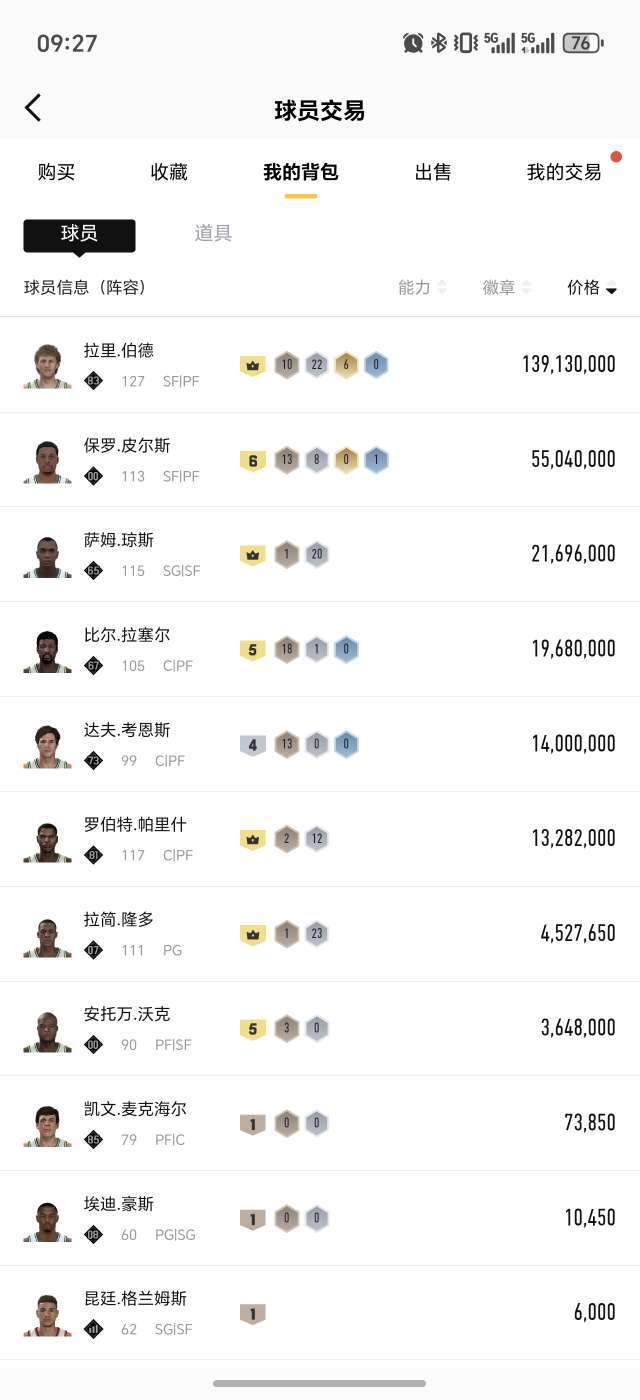The width and height of the screenshot is (640, 1400).
Task: Open player 保罗.皮尔斯
Action: click(x=320, y=460)
